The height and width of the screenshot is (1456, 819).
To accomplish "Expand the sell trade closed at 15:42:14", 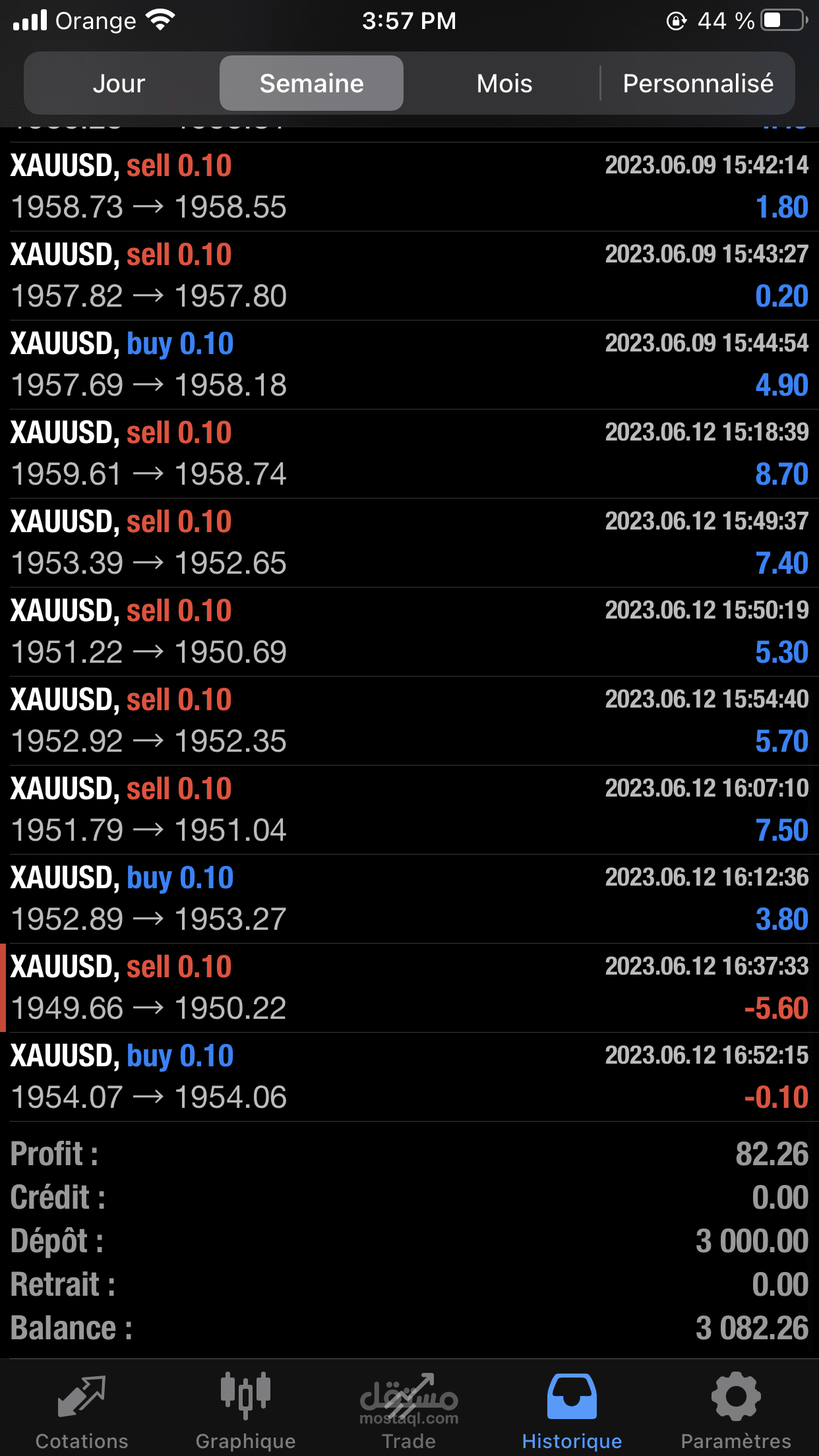I will tap(409, 187).
